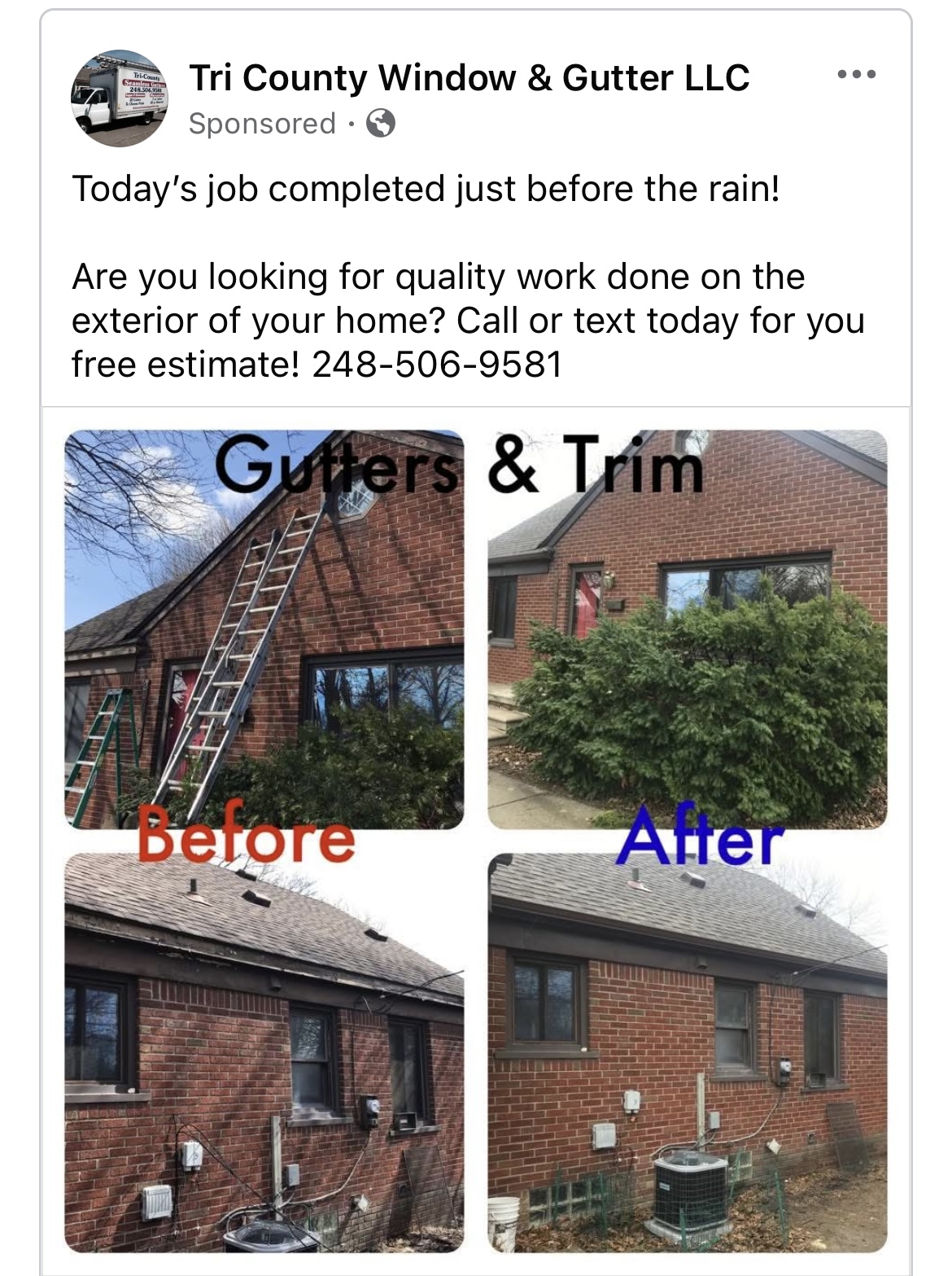Open the post's three-dot options menu

(856, 75)
